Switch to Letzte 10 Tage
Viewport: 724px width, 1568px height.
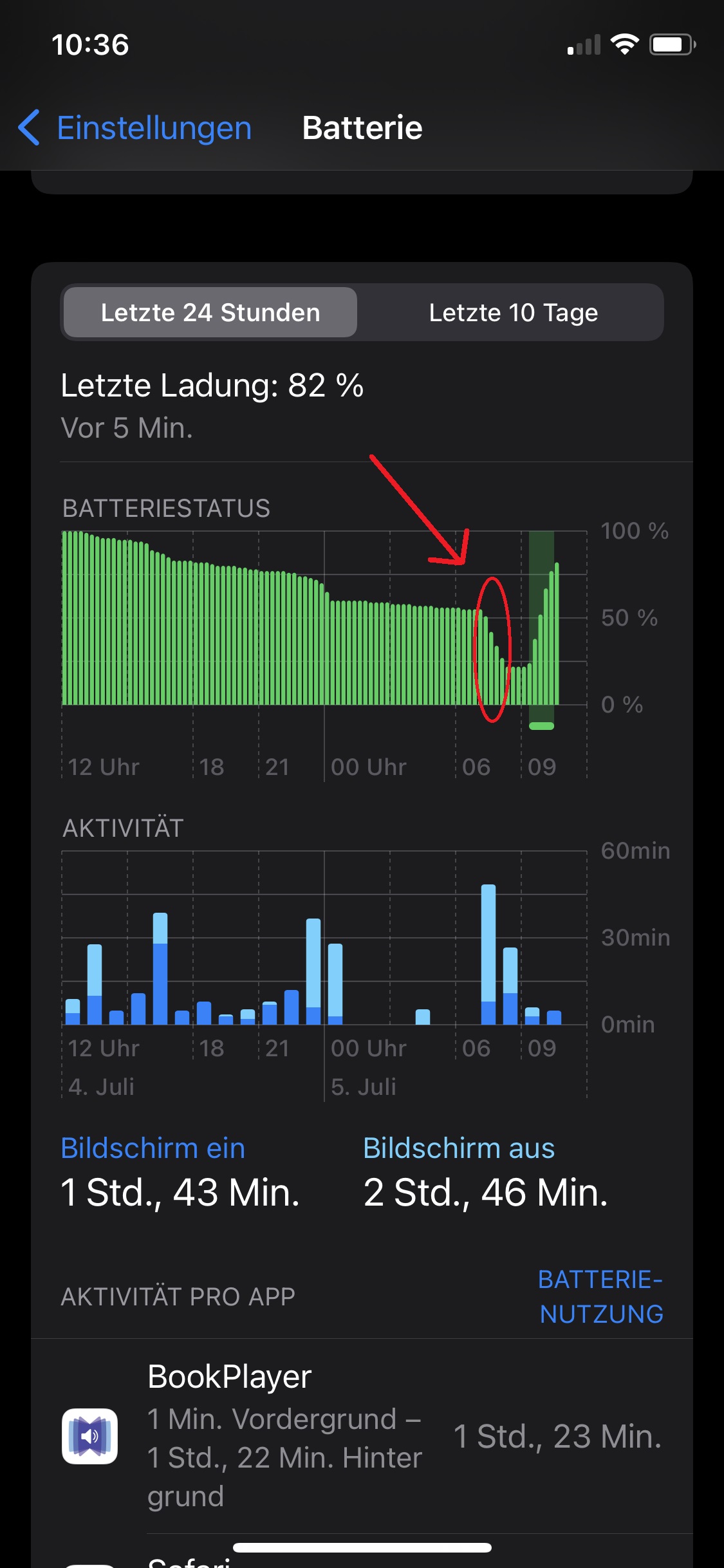click(513, 313)
